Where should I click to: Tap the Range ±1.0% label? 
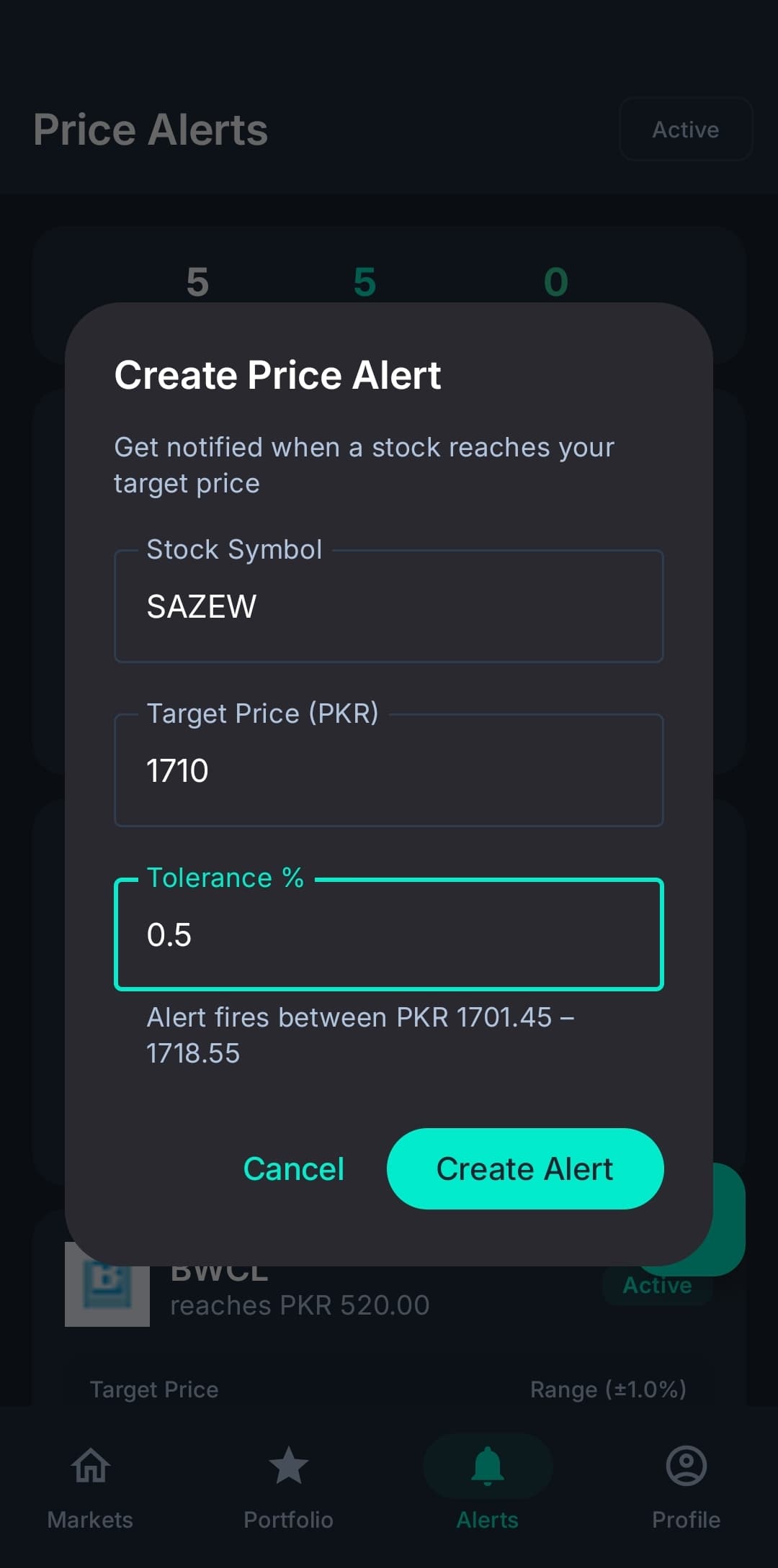click(x=609, y=1389)
